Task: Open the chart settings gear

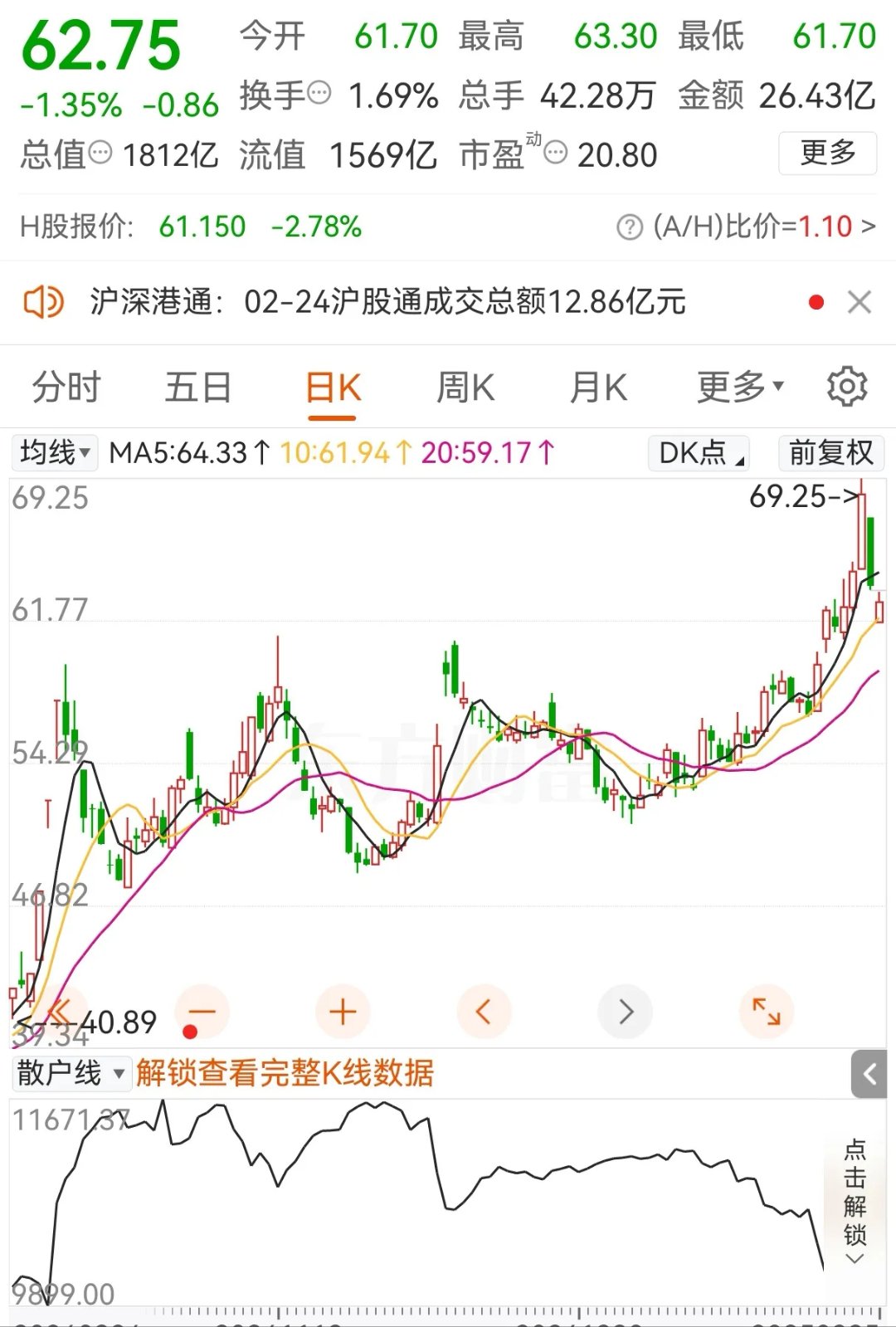Action: pos(848,386)
